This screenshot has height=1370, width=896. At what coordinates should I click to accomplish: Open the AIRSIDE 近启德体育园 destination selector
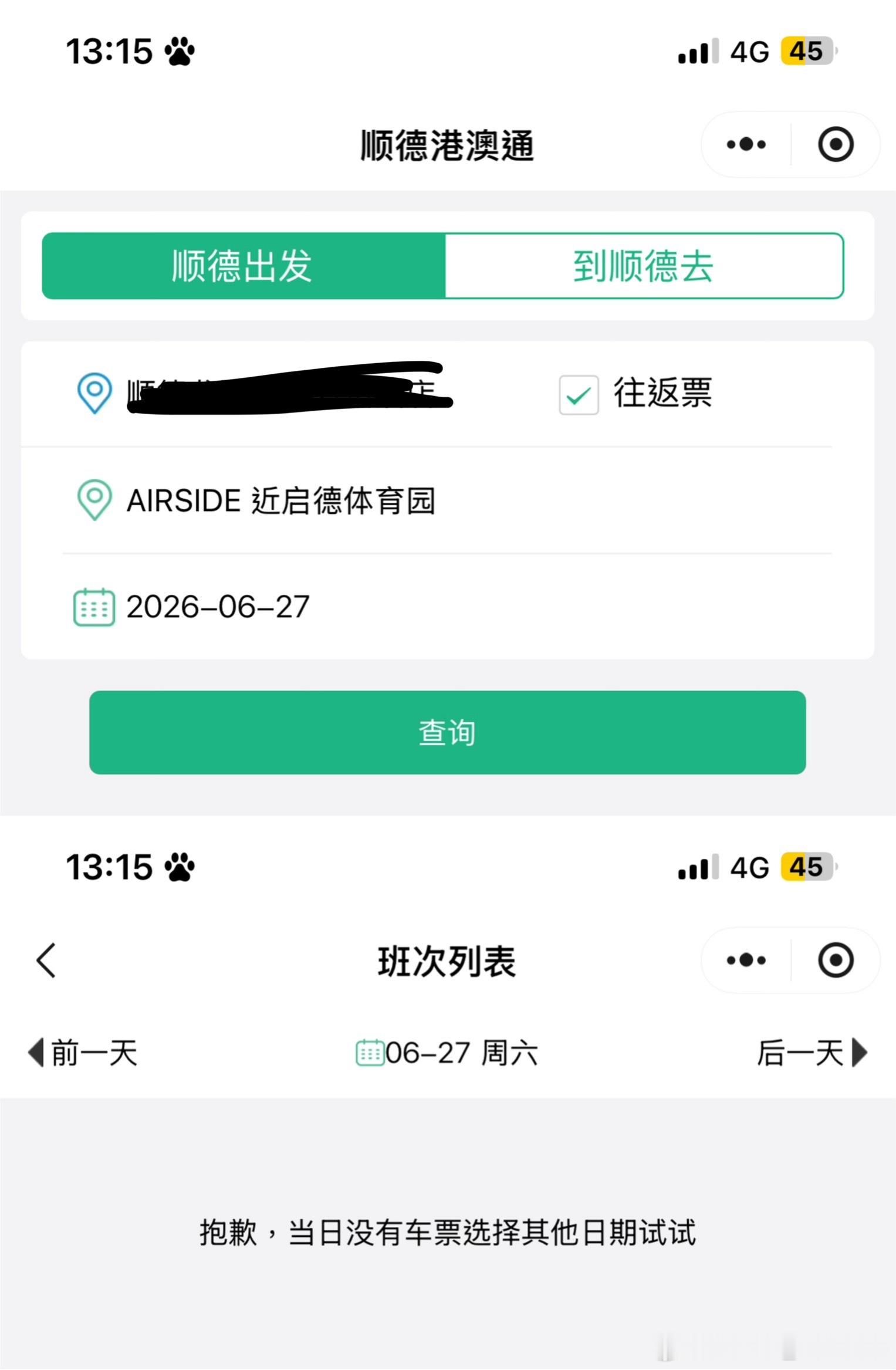[282, 502]
